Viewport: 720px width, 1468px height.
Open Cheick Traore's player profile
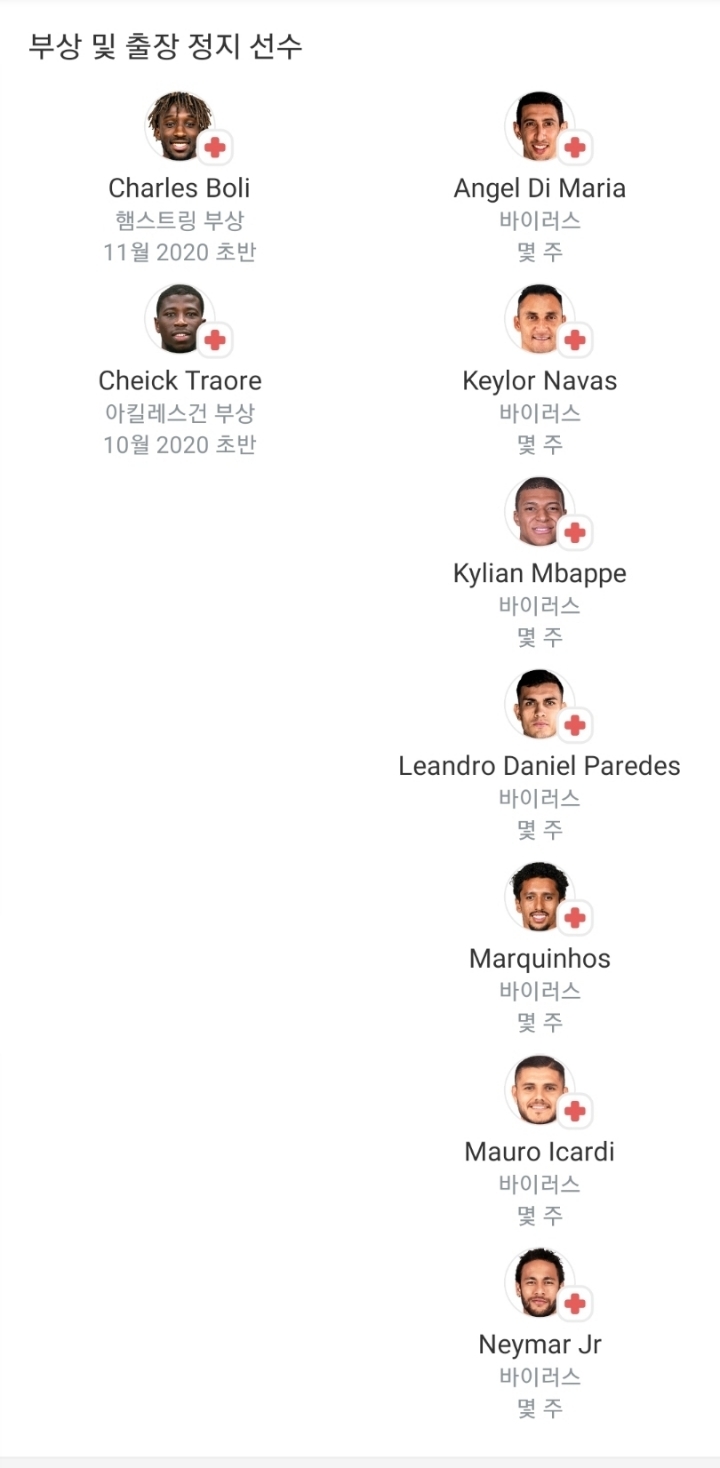click(180, 380)
